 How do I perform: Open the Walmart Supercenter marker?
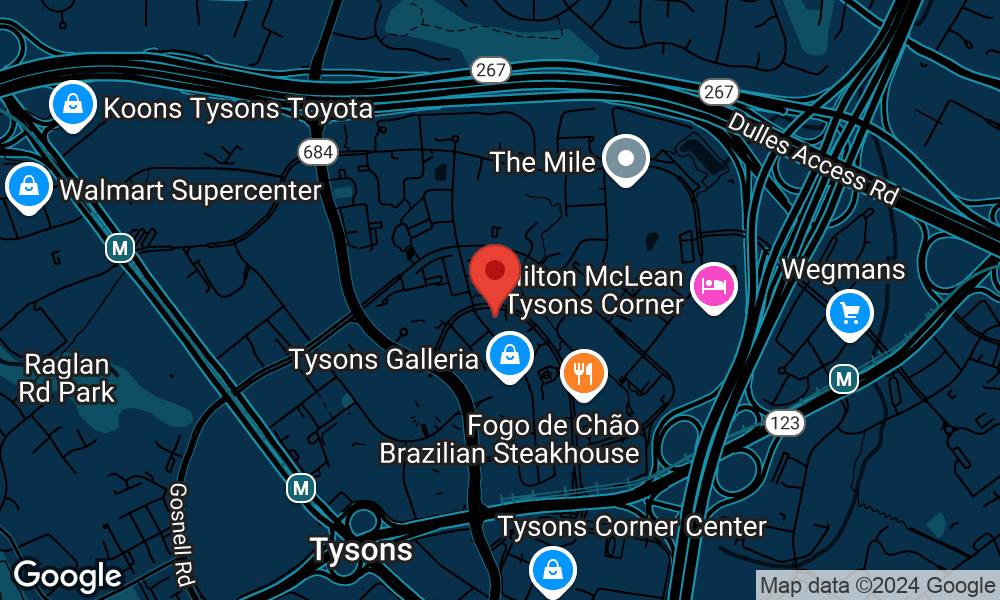30,186
